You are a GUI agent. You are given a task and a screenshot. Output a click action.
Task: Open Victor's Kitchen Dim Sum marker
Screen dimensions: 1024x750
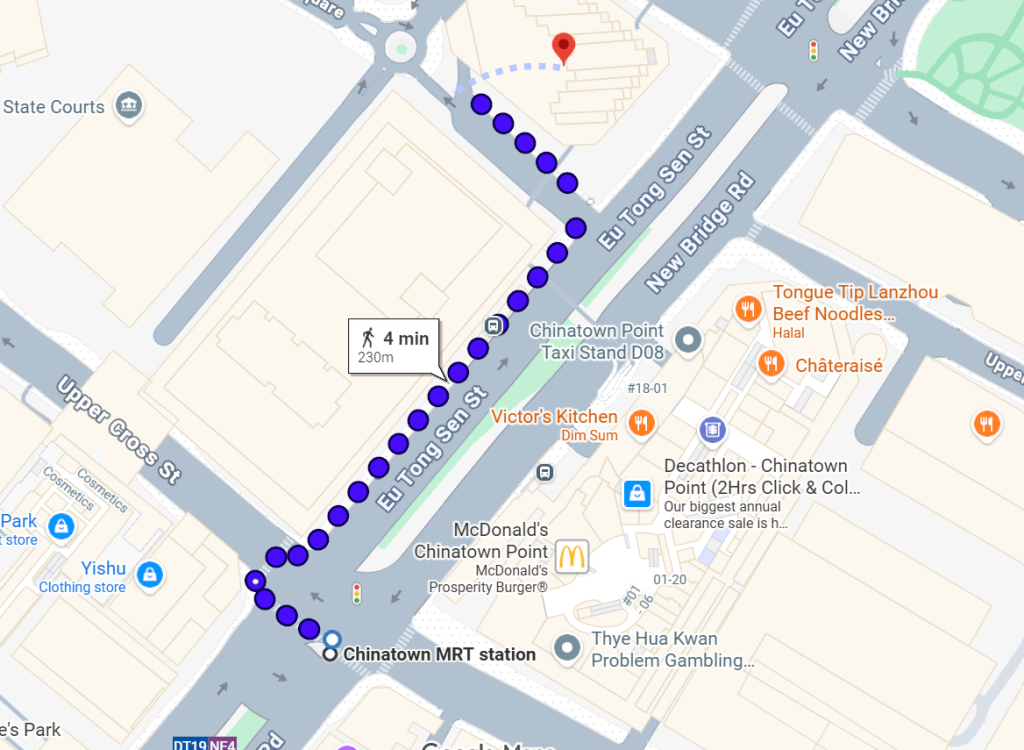(642, 423)
